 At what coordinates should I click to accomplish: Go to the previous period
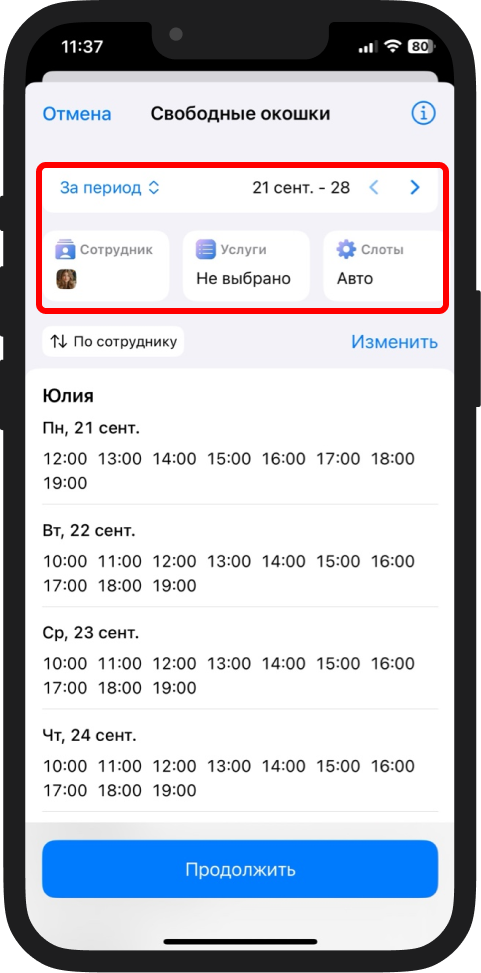pyautogui.click(x=374, y=187)
